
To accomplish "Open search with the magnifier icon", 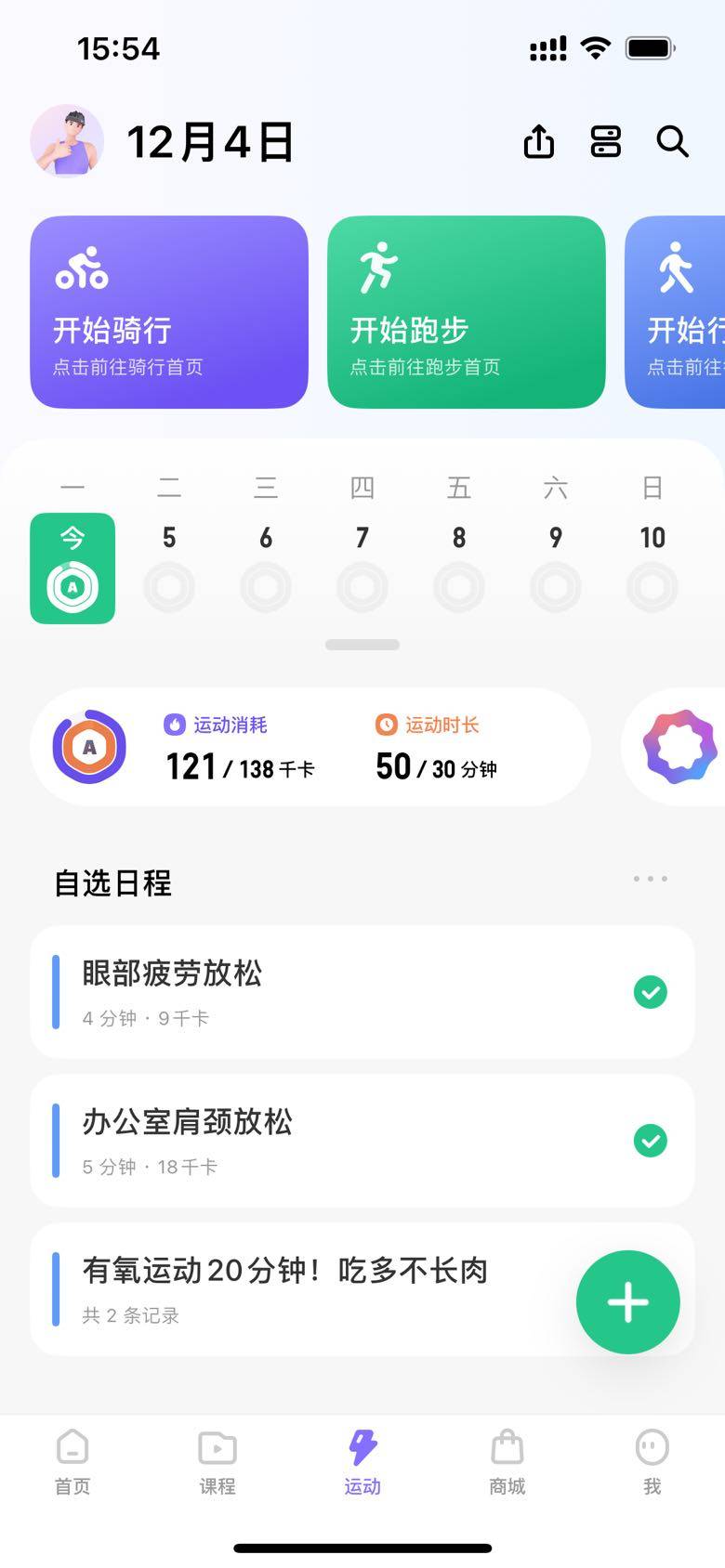I will tap(672, 142).
